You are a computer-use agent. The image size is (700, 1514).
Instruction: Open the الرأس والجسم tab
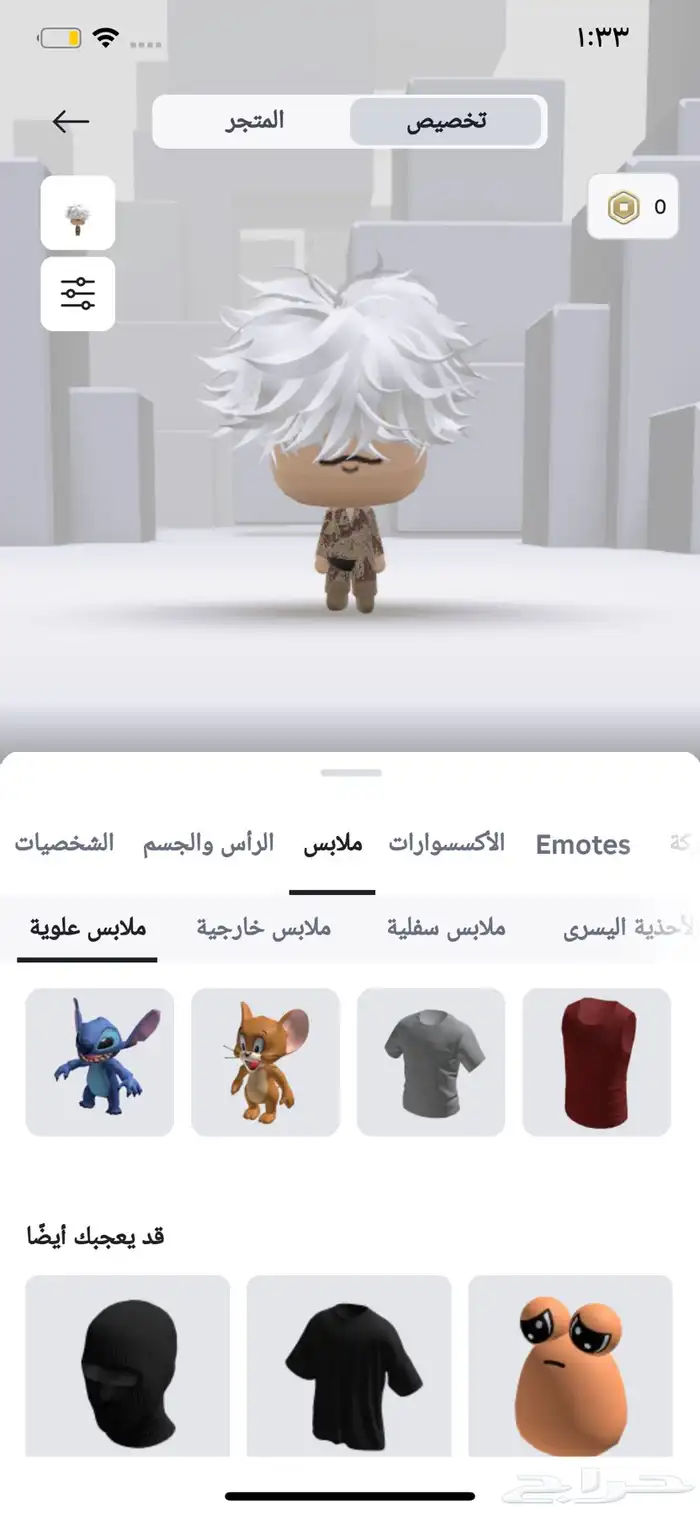[208, 843]
